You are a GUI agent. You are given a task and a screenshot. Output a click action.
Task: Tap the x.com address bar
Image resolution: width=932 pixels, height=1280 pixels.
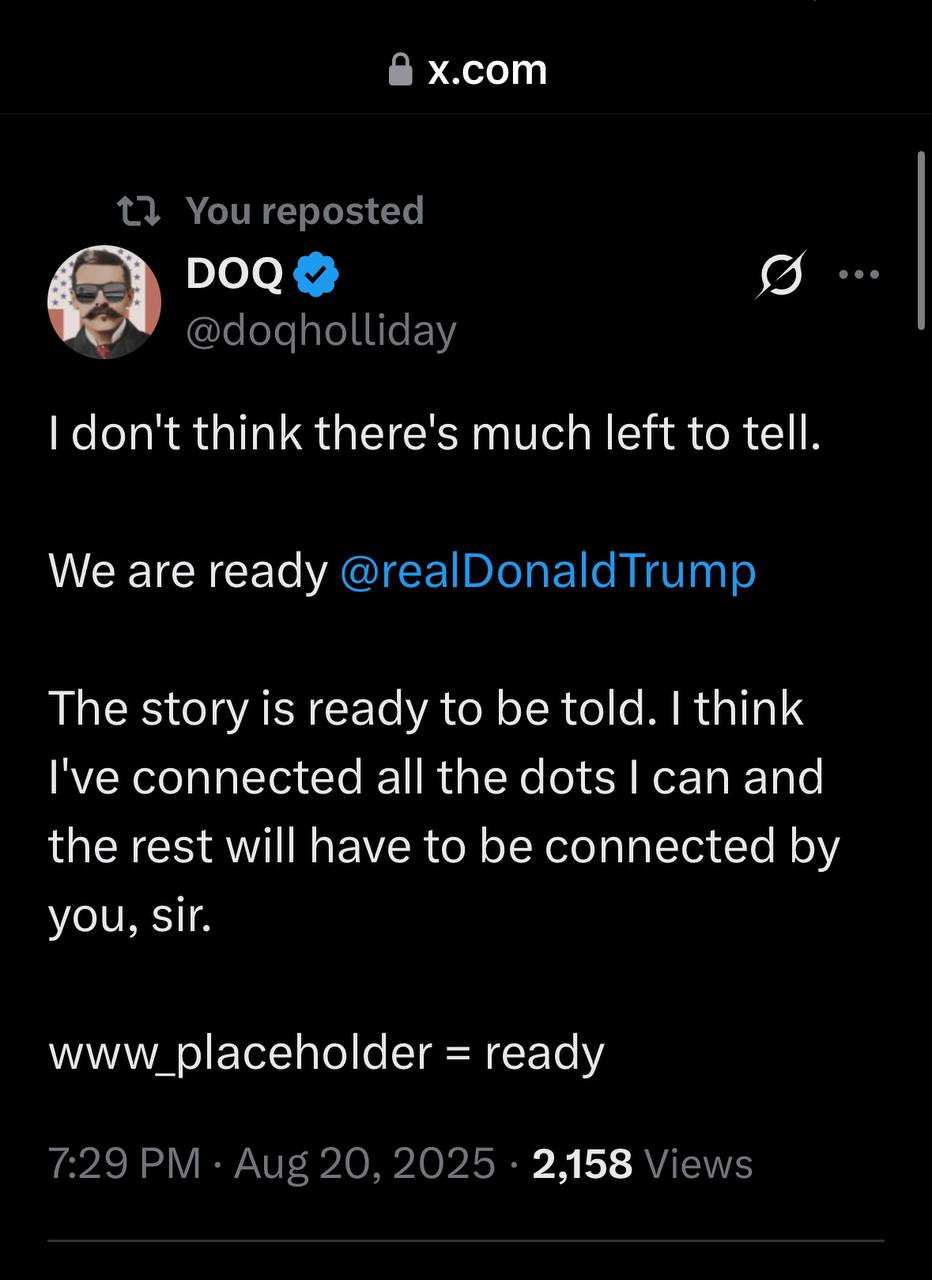[x=468, y=70]
